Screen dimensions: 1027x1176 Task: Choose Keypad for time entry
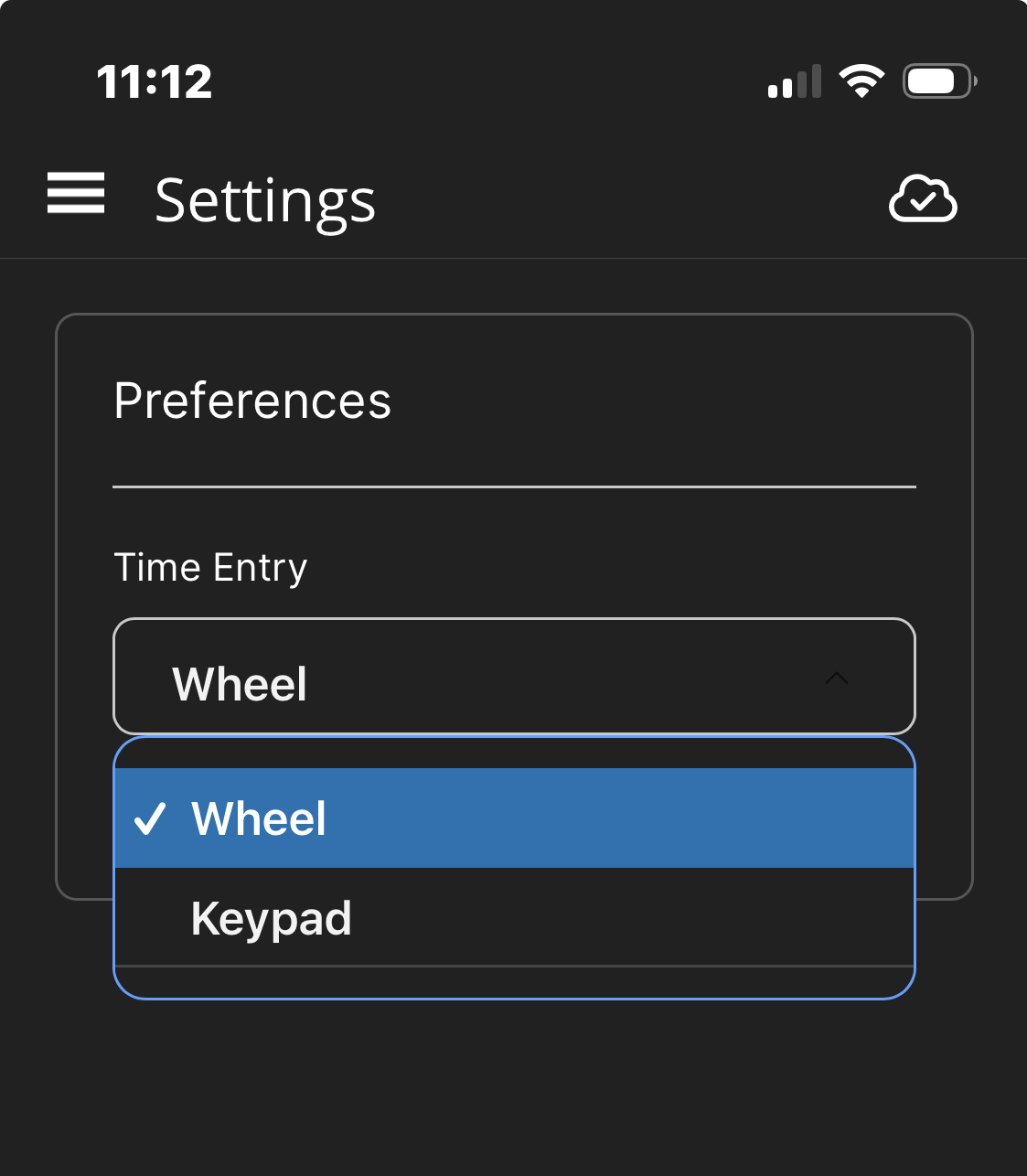pyautogui.click(x=514, y=917)
